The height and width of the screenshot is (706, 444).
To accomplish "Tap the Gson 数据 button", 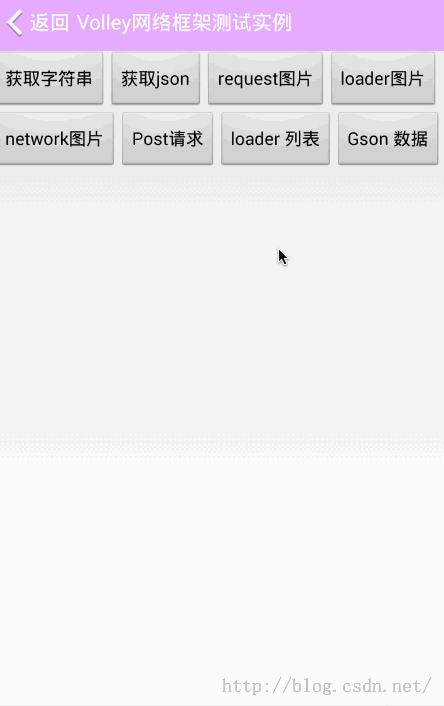I will pyautogui.click(x=388, y=139).
